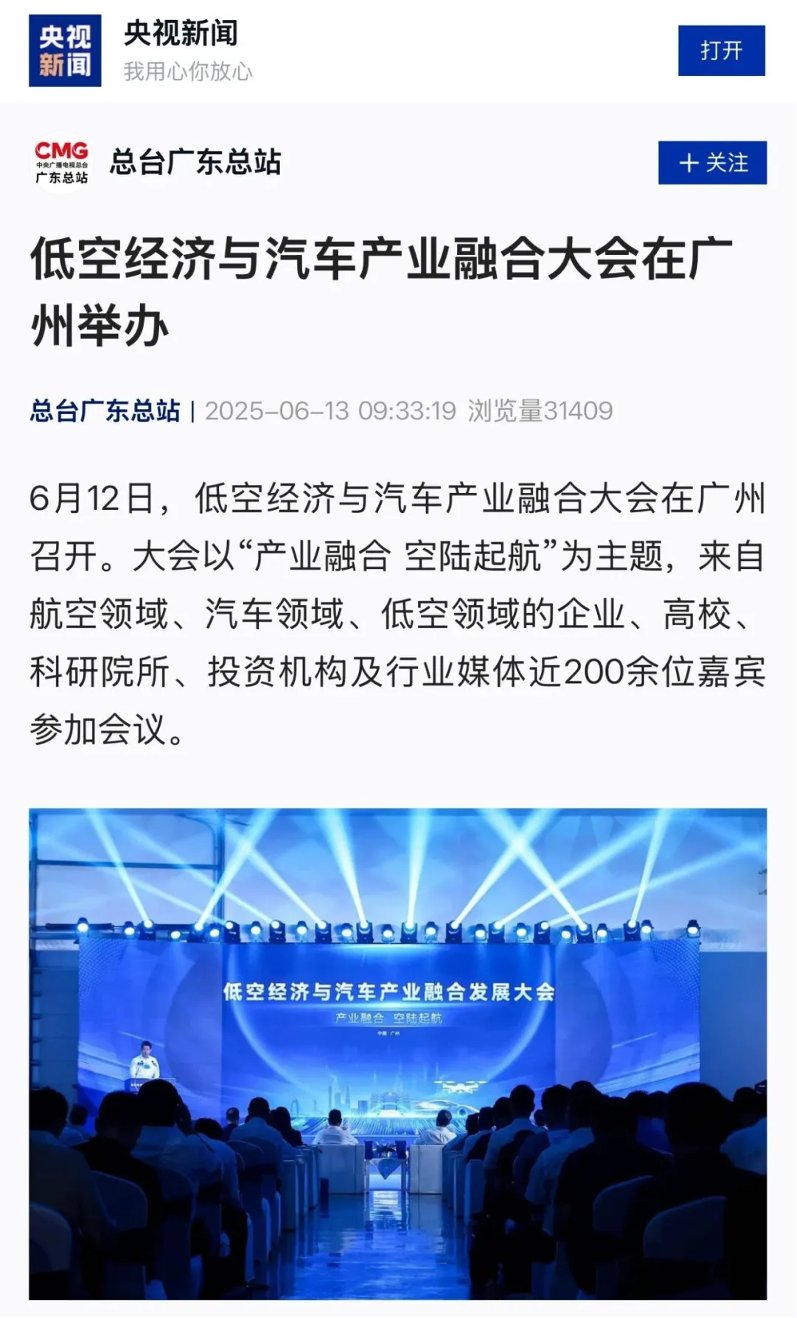Screen dimensions: 797x1318
Task: Click the plus icon inside 关注 button
Action: pos(692,163)
